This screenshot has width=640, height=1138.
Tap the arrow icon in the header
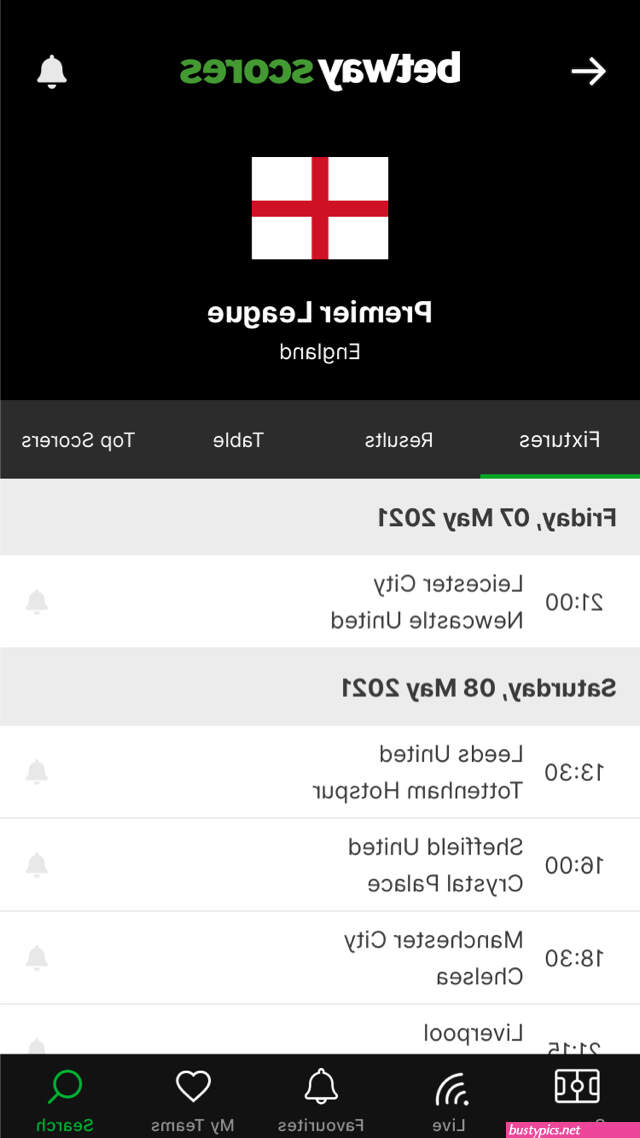coord(588,71)
